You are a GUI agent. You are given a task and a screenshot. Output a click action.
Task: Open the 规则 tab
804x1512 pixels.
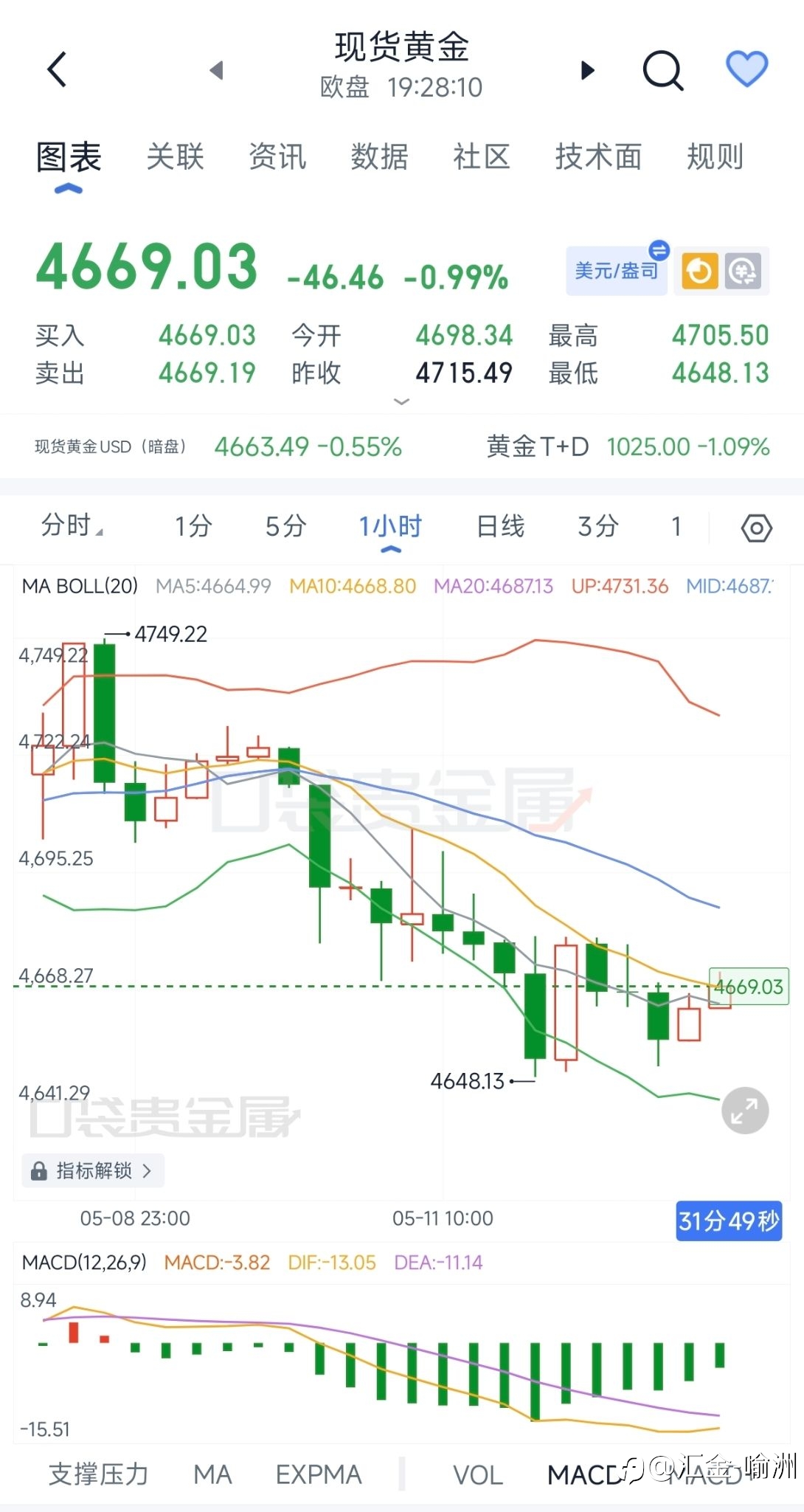point(715,156)
